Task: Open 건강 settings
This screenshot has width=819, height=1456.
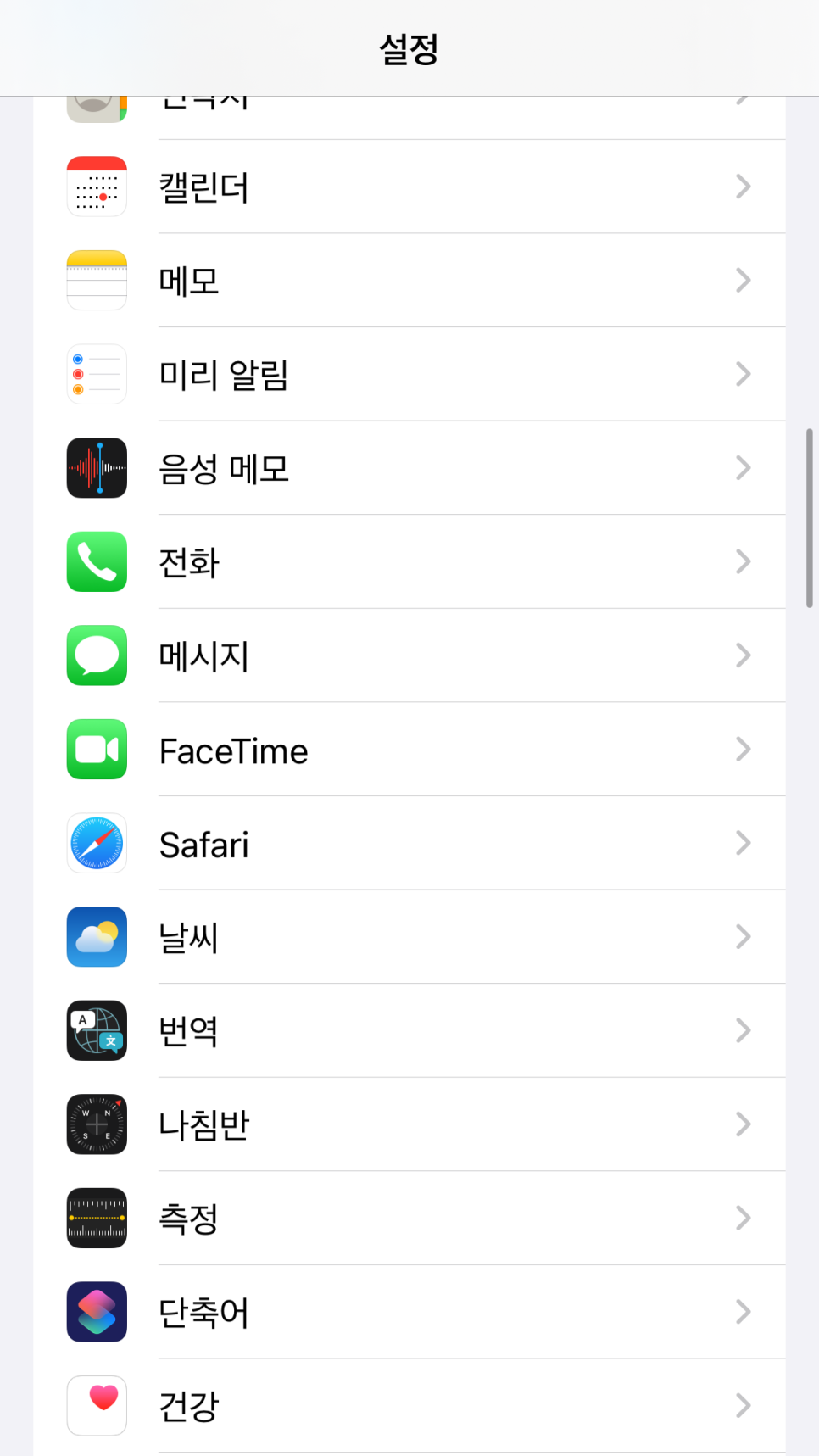Action: pyautogui.click(x=409, y=1406)
